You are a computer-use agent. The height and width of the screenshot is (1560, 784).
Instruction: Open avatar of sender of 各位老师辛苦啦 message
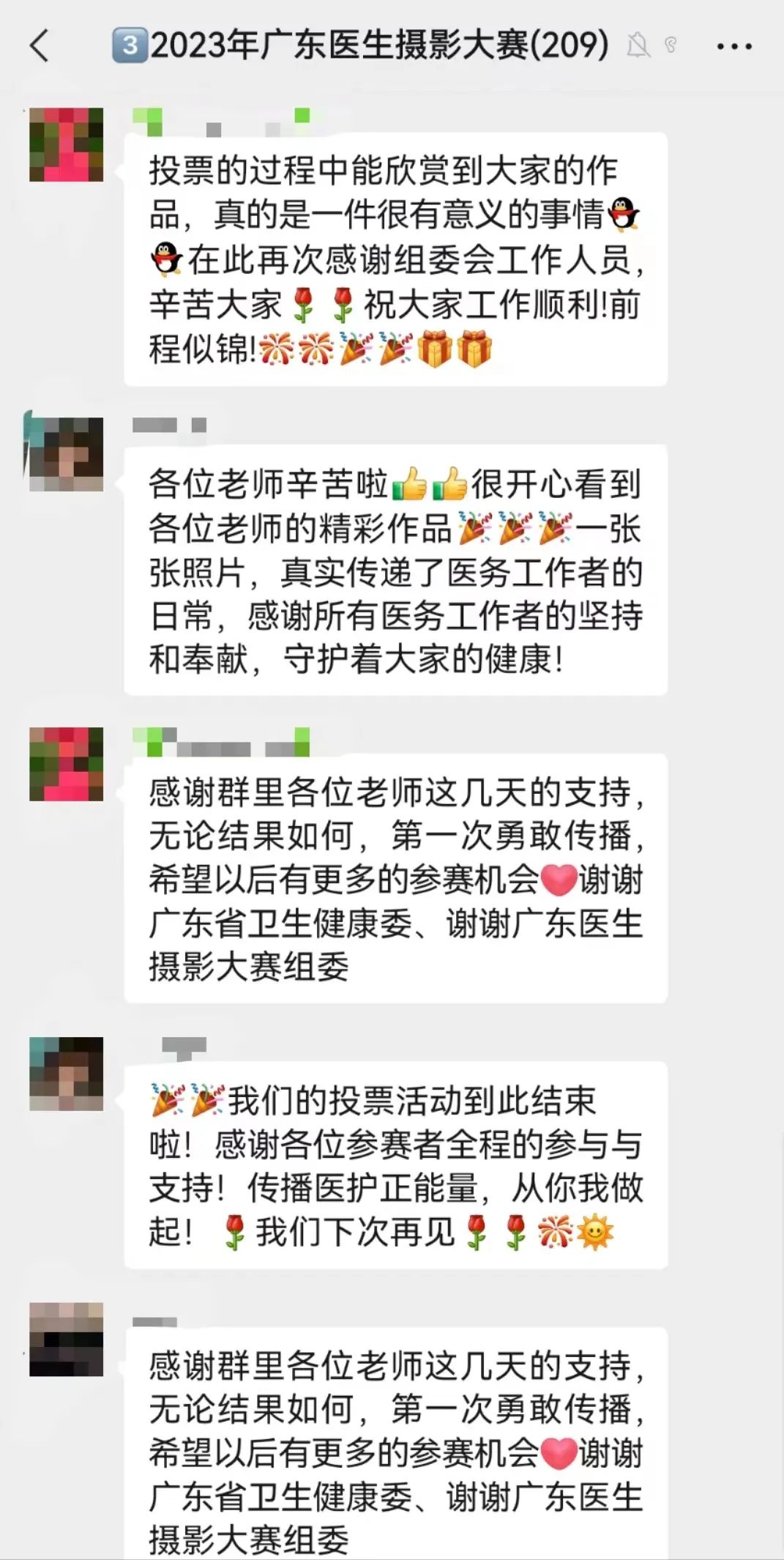coord(66,454)
